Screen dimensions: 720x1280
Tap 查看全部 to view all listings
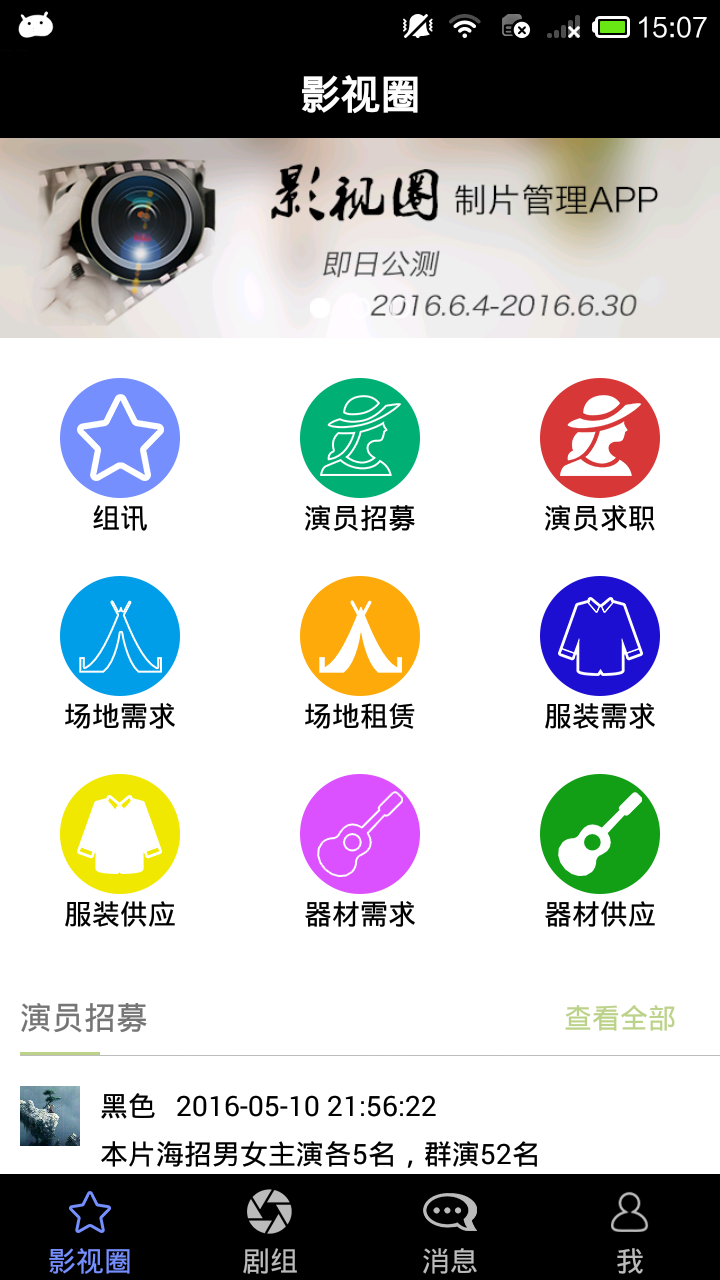620,1018
